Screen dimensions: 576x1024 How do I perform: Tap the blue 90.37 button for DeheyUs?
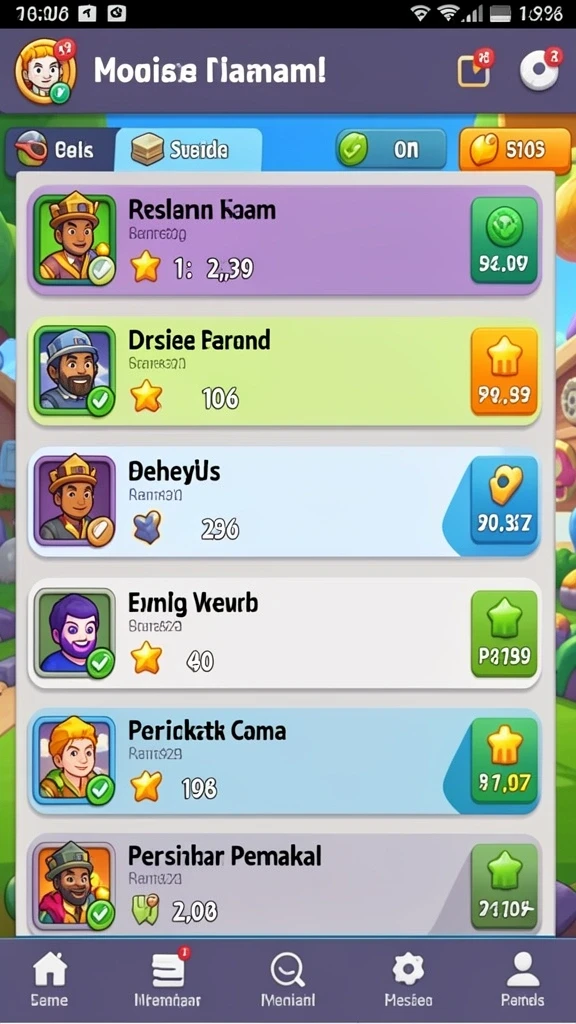(x=504, y=502)
